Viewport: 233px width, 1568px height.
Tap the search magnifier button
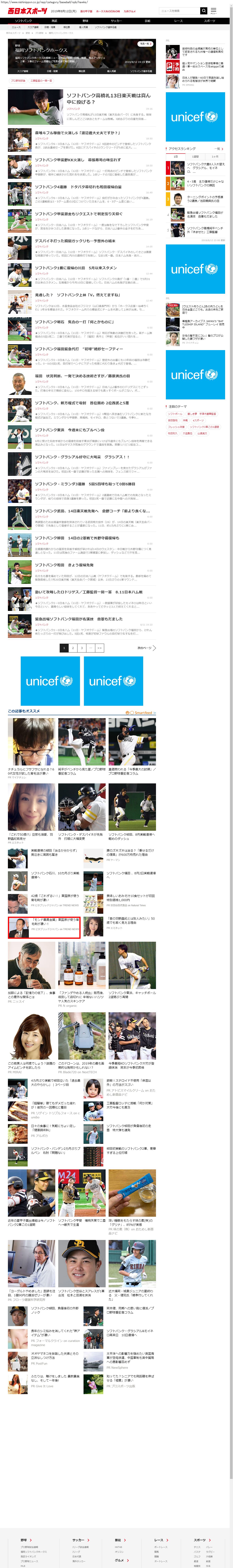click(x=204, y=11)
